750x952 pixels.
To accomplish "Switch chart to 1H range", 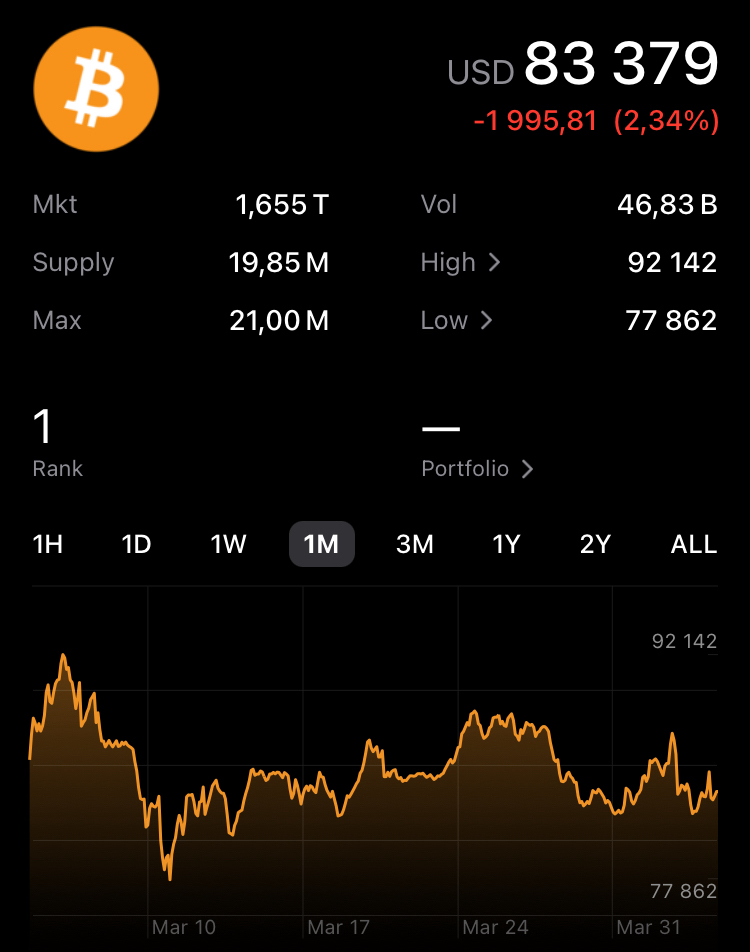I will pyautogui.click(x=48, y=545).
